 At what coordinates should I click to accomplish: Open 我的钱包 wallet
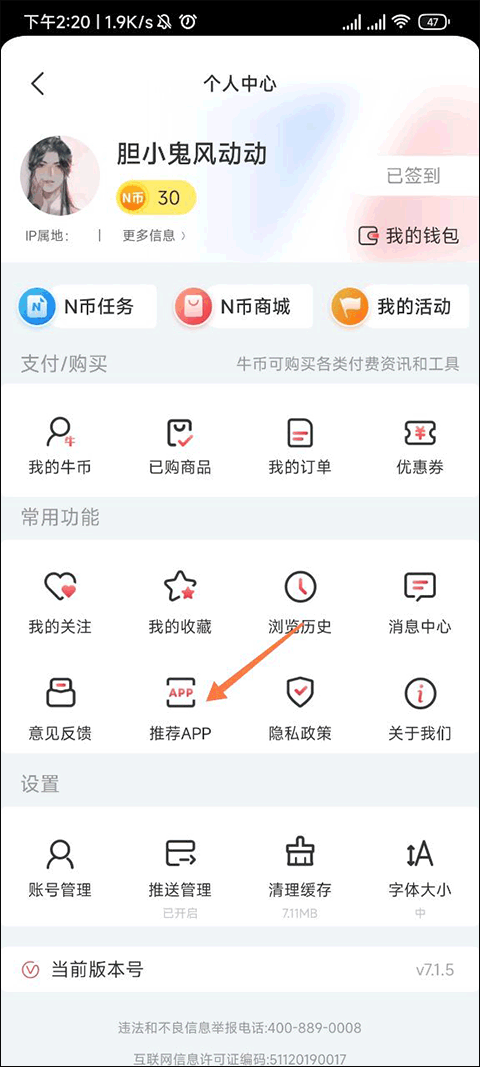(x=409, y=236)
